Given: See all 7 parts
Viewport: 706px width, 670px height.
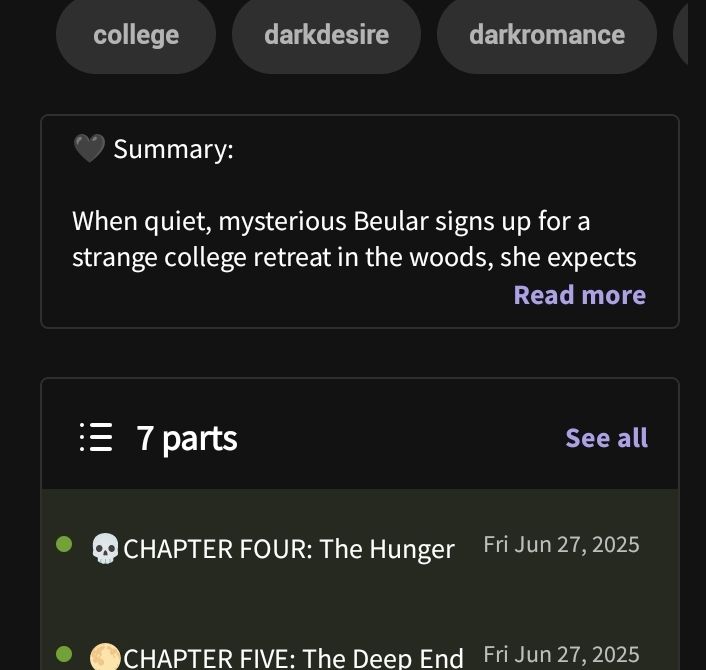Looking at the screenshot, I should pos(606,438).
